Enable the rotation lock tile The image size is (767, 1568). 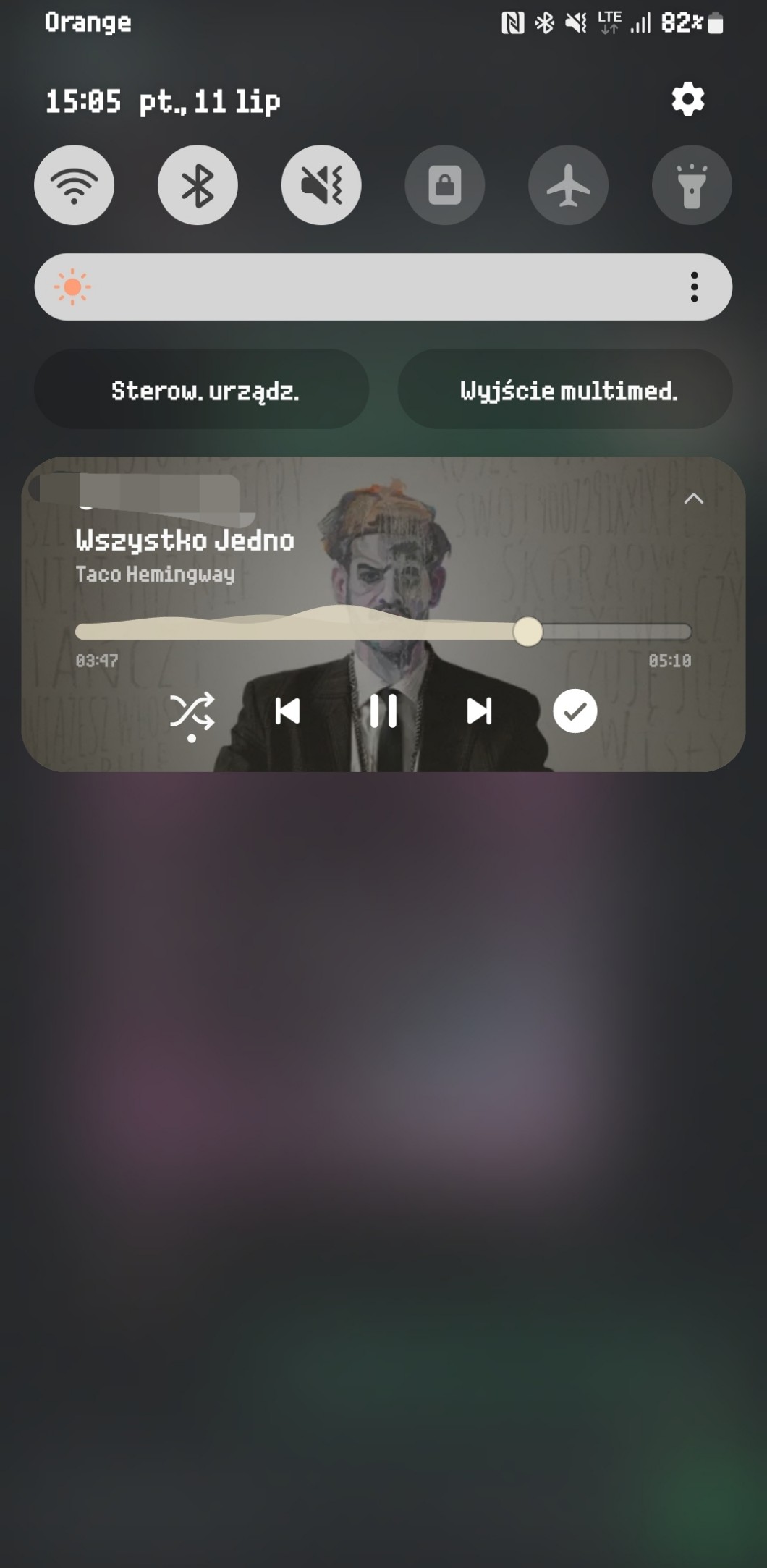(445, 185)
